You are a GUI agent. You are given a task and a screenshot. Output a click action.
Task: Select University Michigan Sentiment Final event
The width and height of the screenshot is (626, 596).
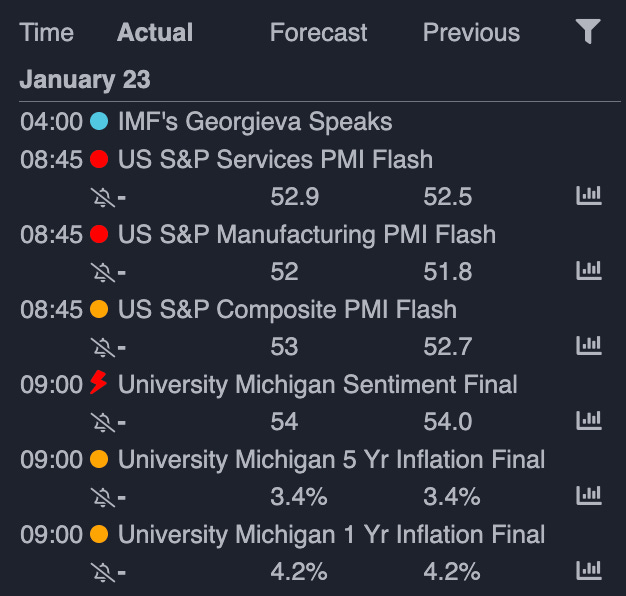317,384
